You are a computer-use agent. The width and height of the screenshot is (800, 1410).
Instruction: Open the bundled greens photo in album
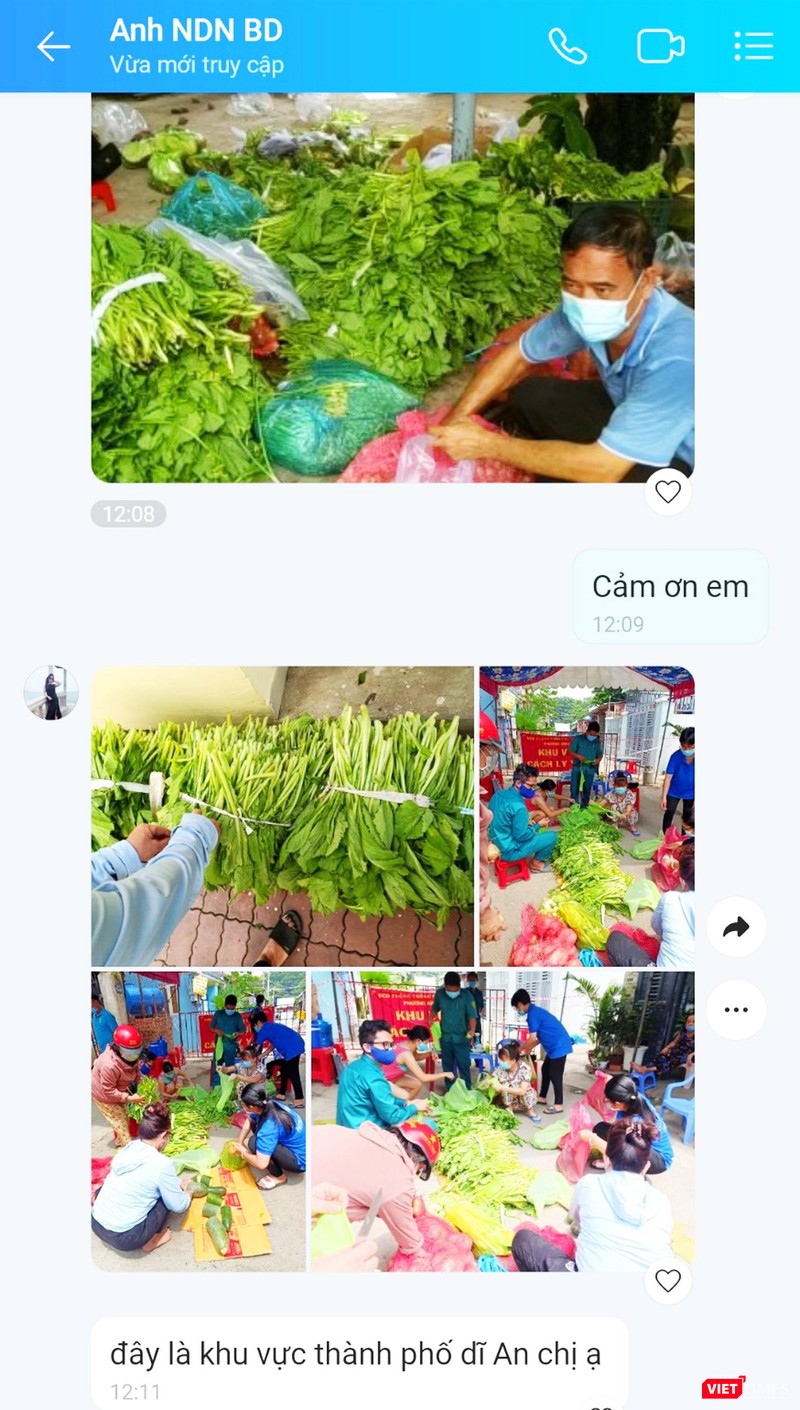tap(282, 815)
